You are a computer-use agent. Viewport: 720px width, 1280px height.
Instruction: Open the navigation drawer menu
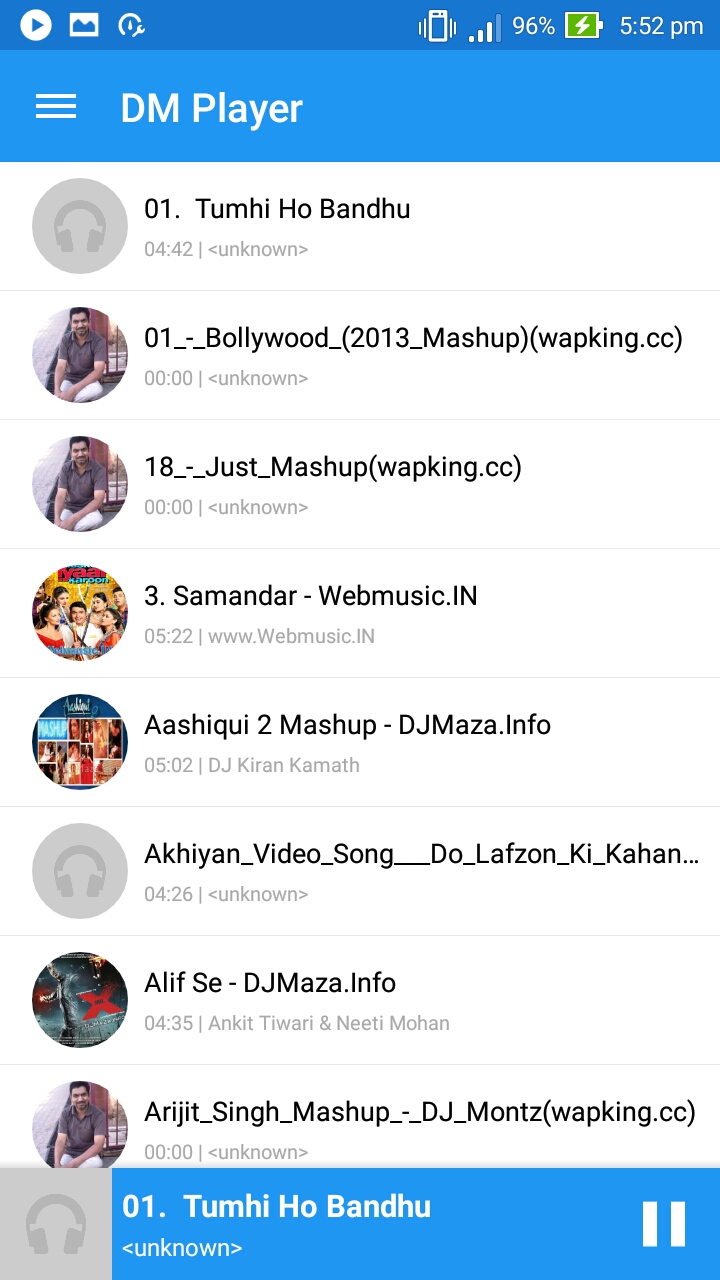[x=55, y=106]
